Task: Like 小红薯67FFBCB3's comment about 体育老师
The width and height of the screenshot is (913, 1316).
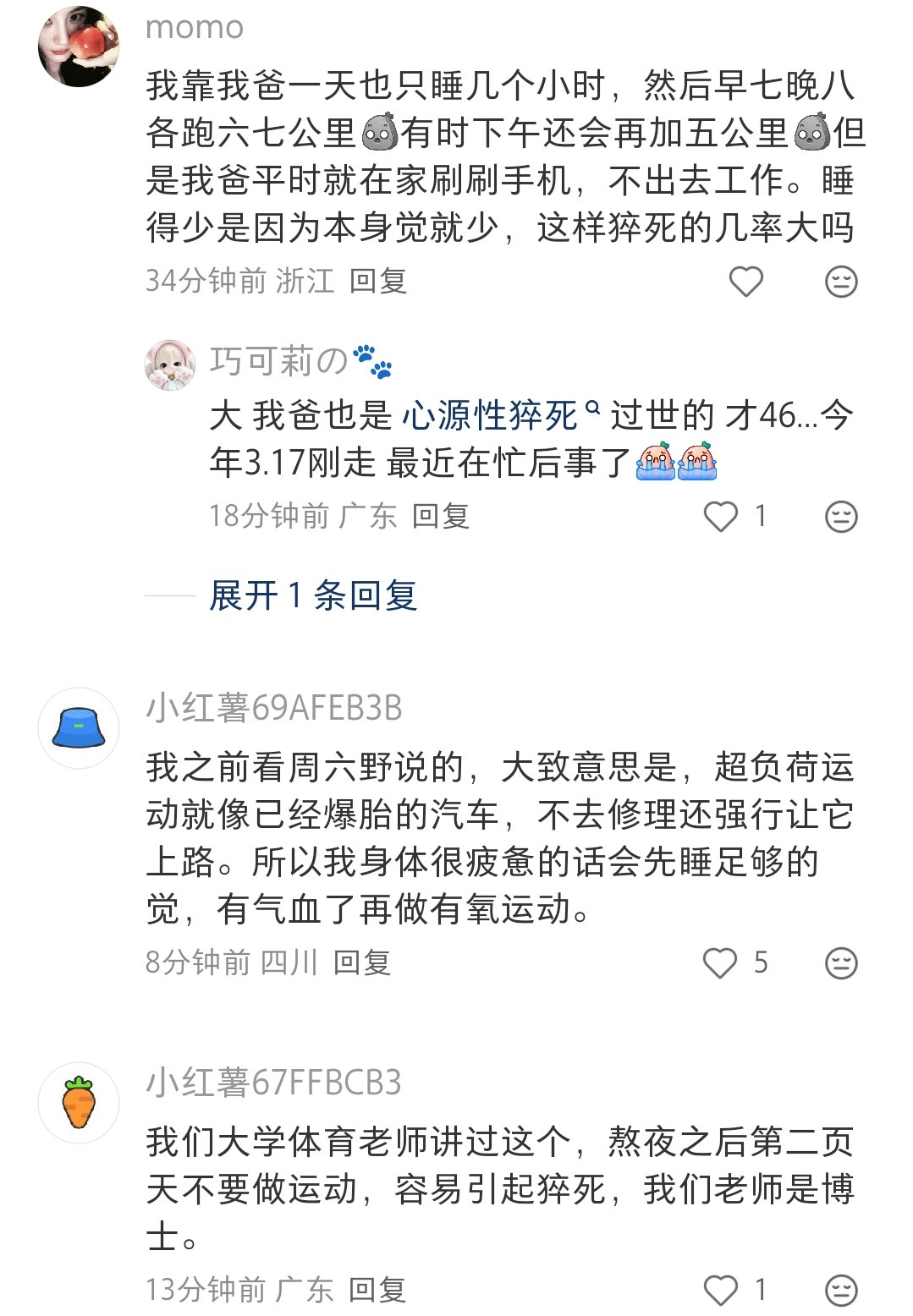Action: (720, 1290)
